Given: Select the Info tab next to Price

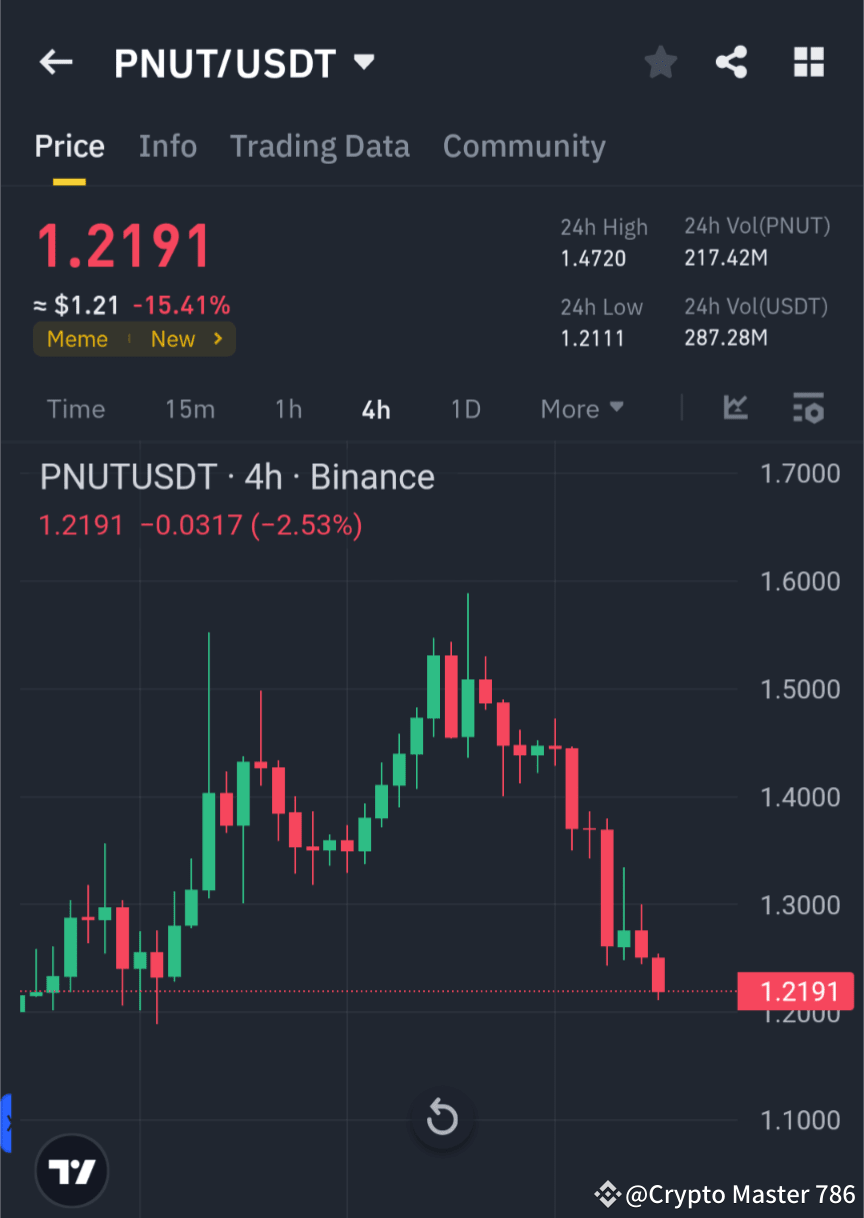Looking at the screenshot, I should 167,146.
